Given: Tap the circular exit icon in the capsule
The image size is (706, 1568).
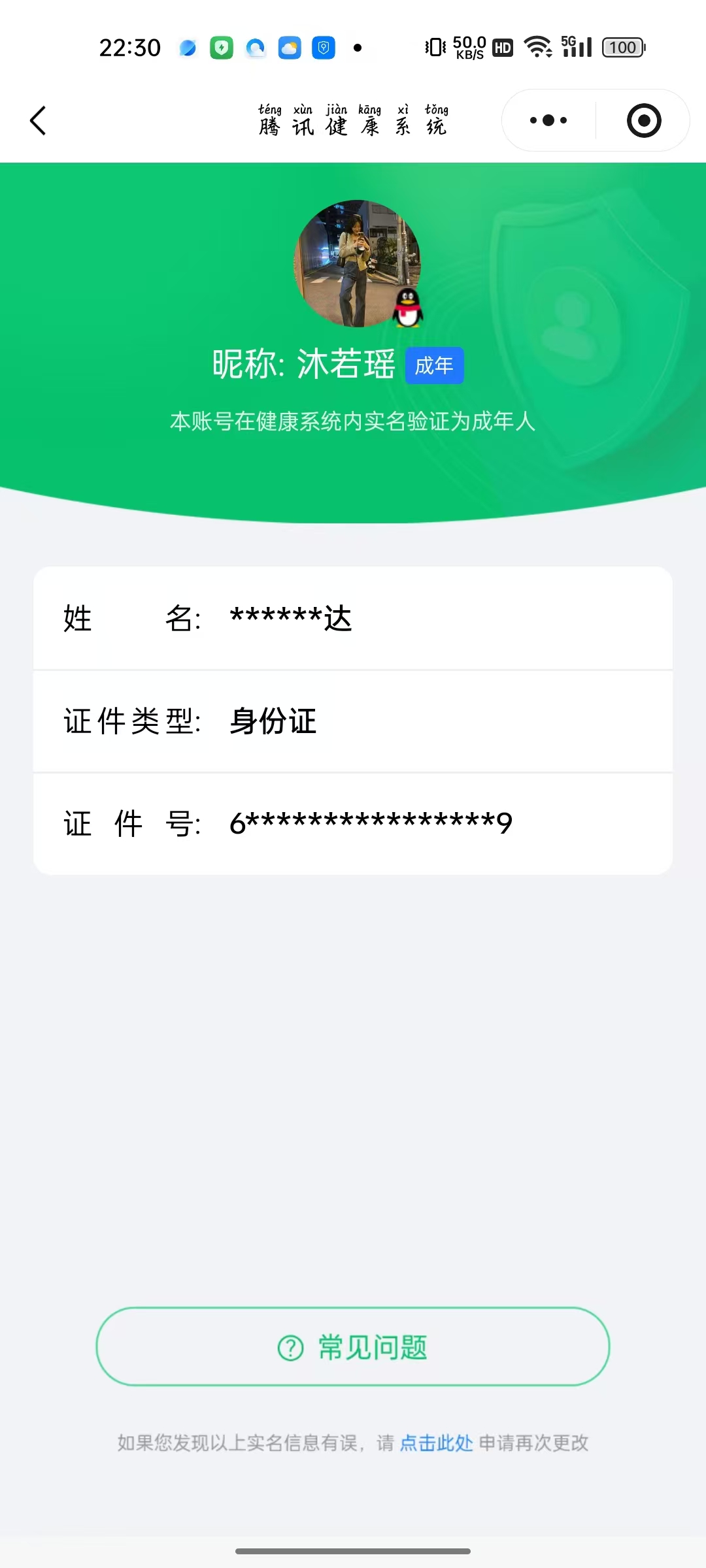Looking at the screenshot, I should (x=643, y=120).
